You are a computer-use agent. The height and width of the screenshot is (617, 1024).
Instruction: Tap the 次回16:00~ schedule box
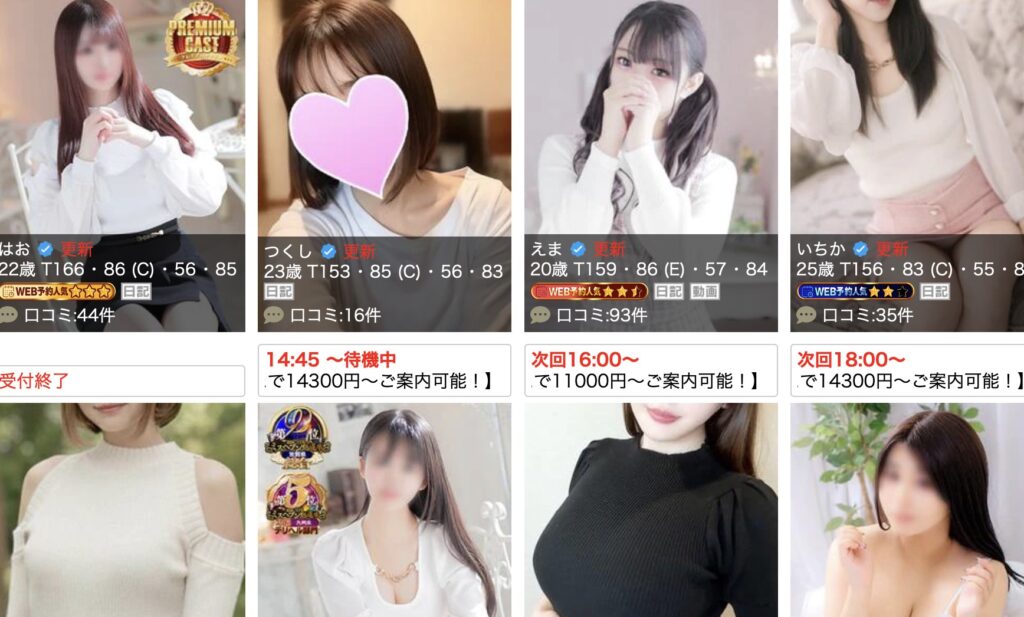point(651,370)
